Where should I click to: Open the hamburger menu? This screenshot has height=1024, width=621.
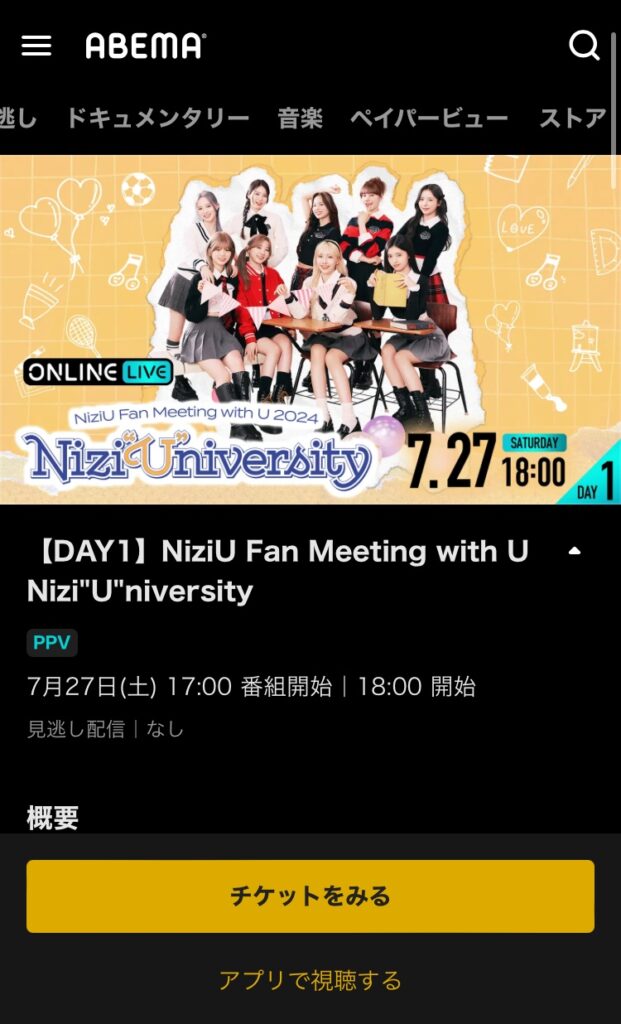[x=36, y=45]
